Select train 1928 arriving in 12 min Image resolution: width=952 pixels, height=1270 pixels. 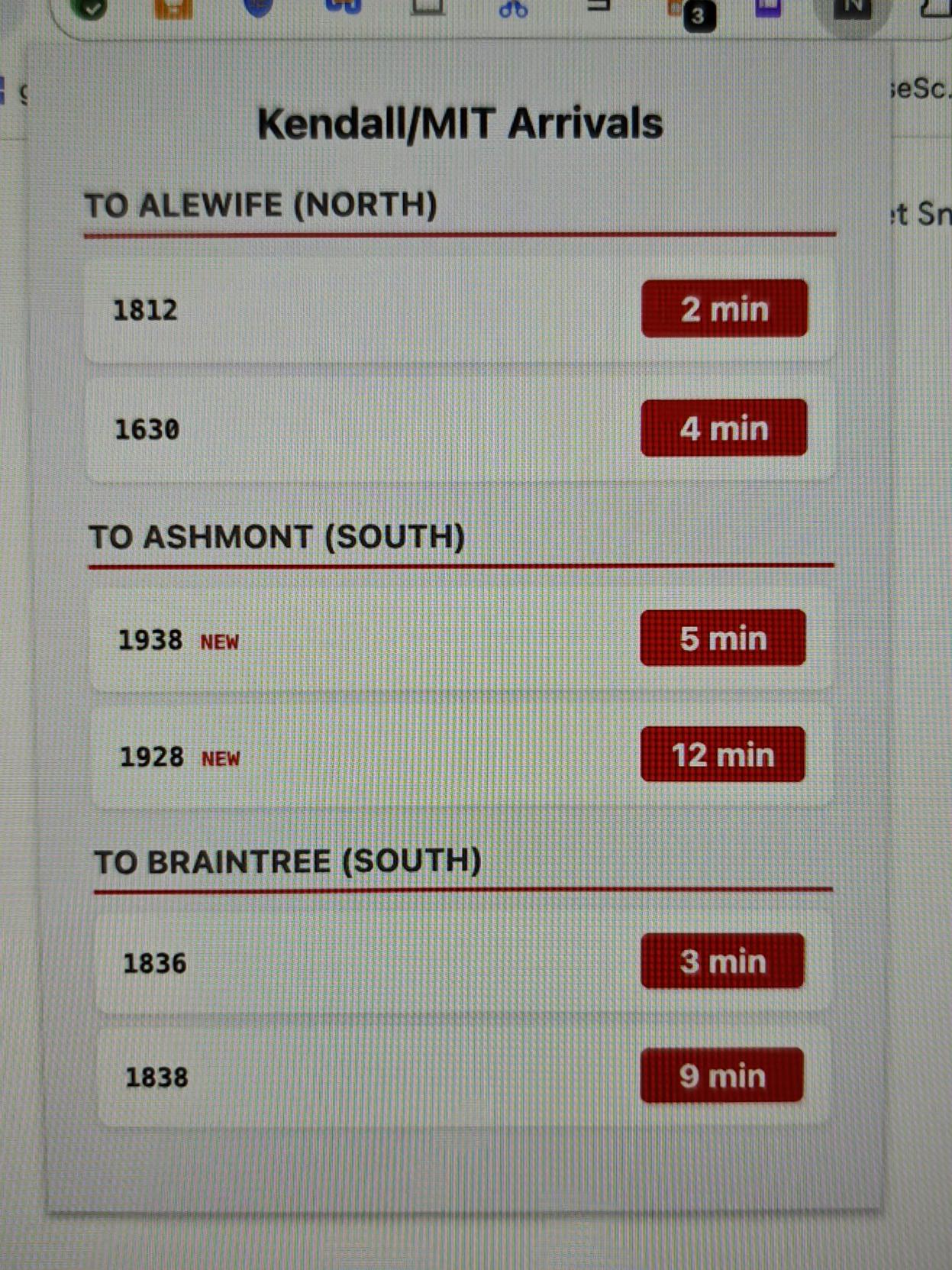[x=458, y=756]
